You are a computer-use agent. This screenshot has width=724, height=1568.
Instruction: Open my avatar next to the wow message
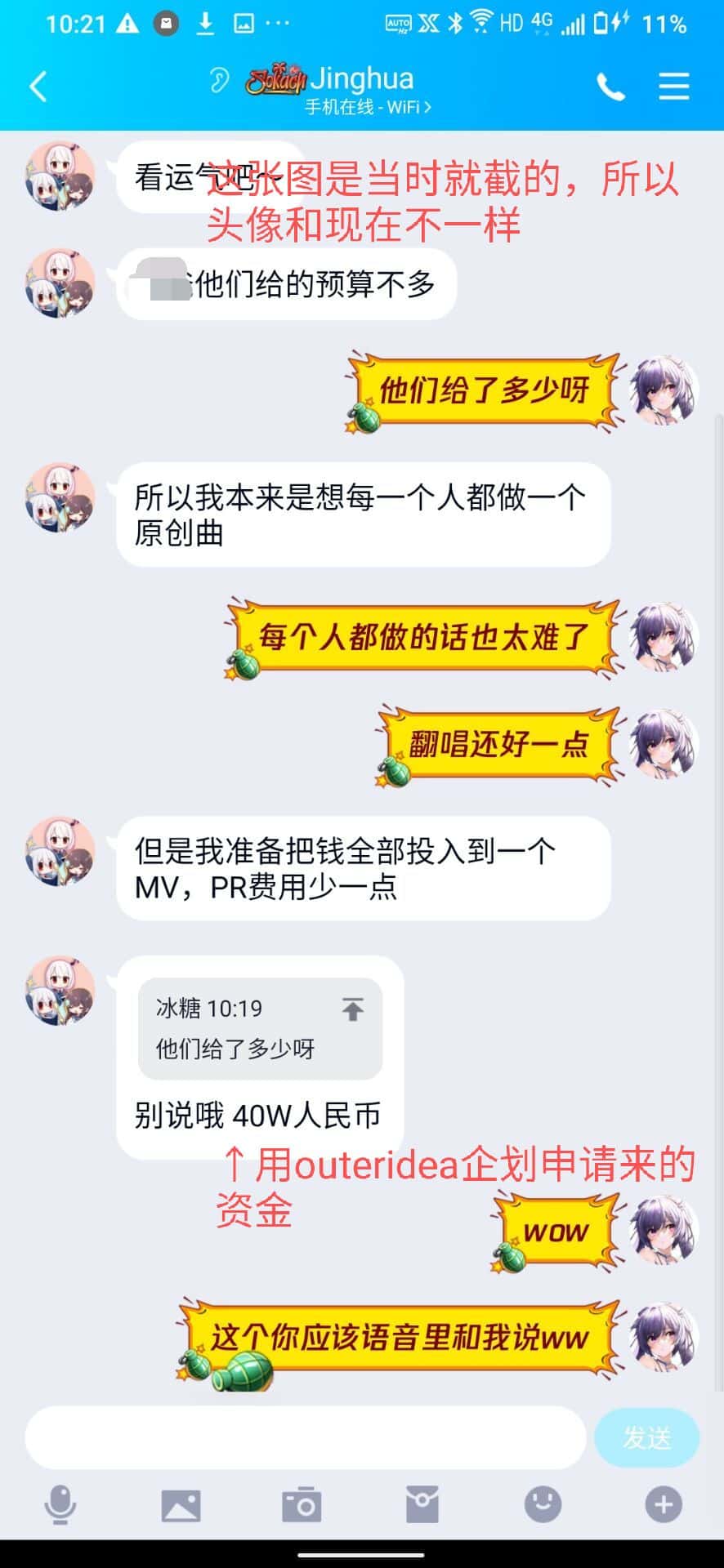pyautogui.click(x=664, y=1230)
